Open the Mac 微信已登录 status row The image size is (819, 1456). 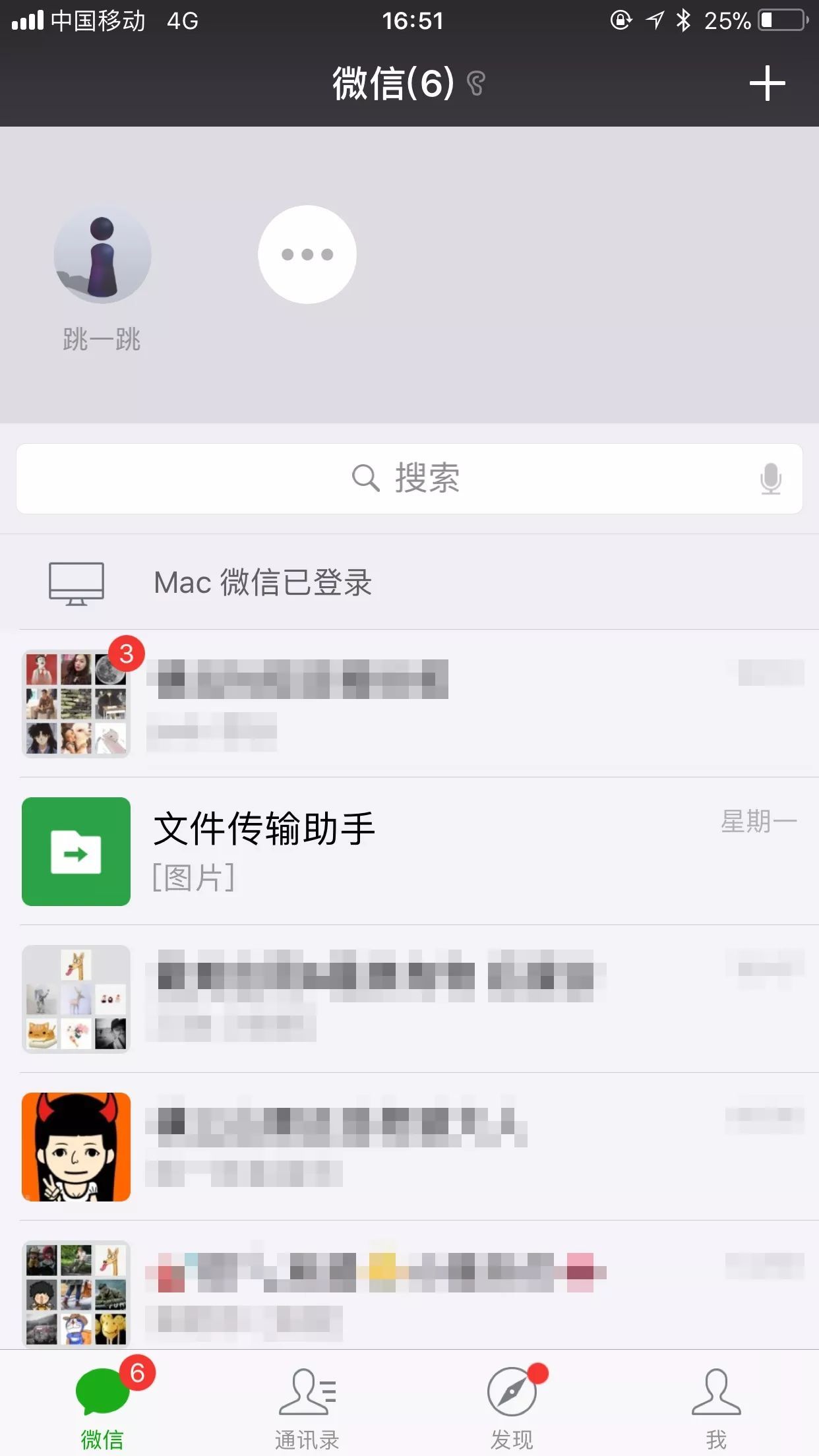409,582
